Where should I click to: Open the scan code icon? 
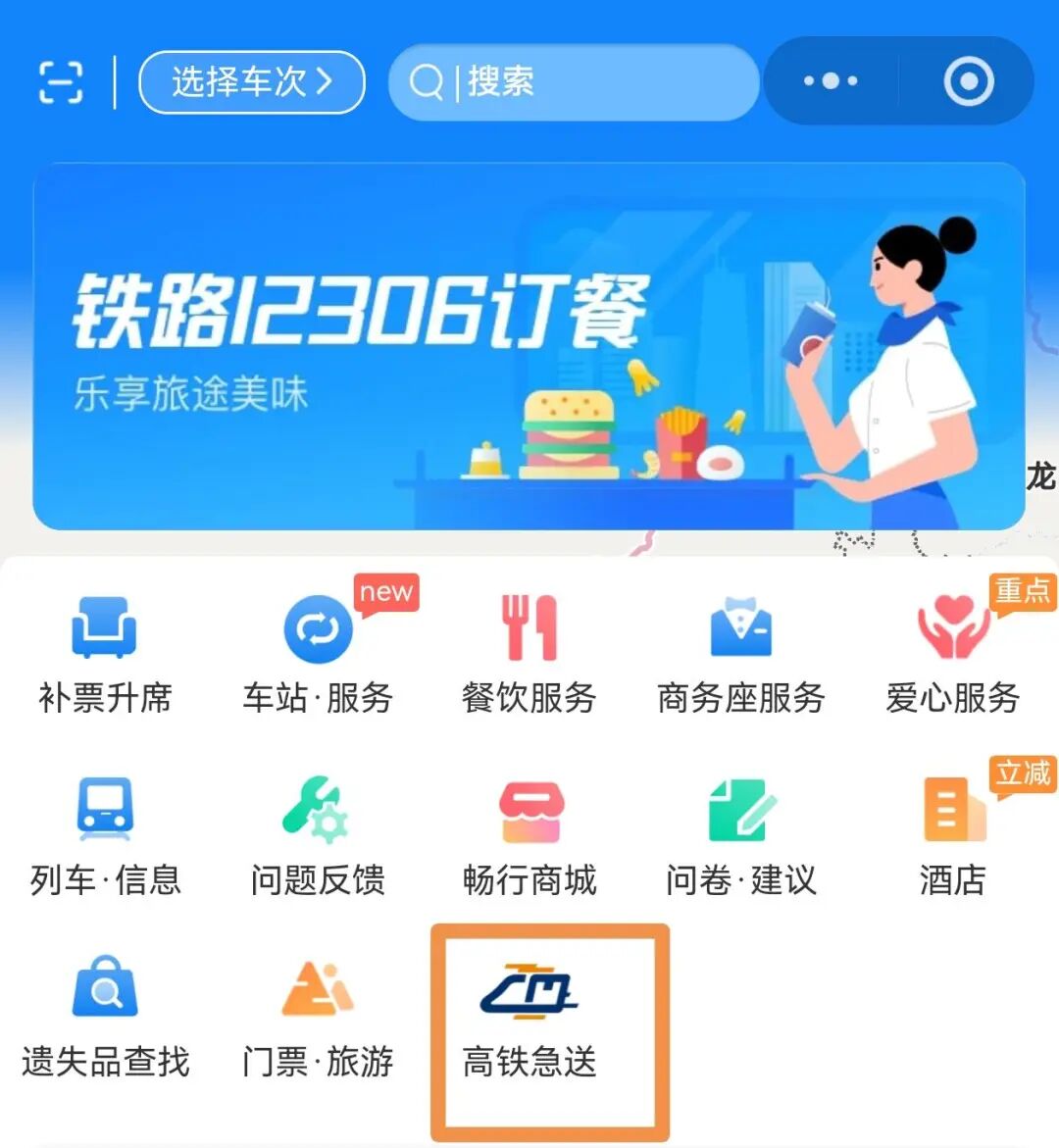tap(61, 82)
